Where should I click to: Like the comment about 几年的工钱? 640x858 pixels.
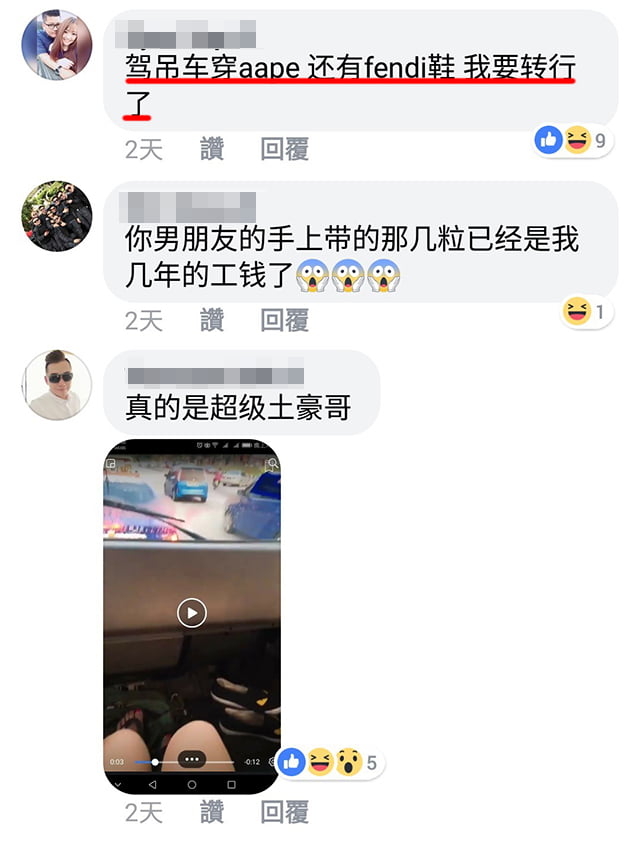point(211,320)
